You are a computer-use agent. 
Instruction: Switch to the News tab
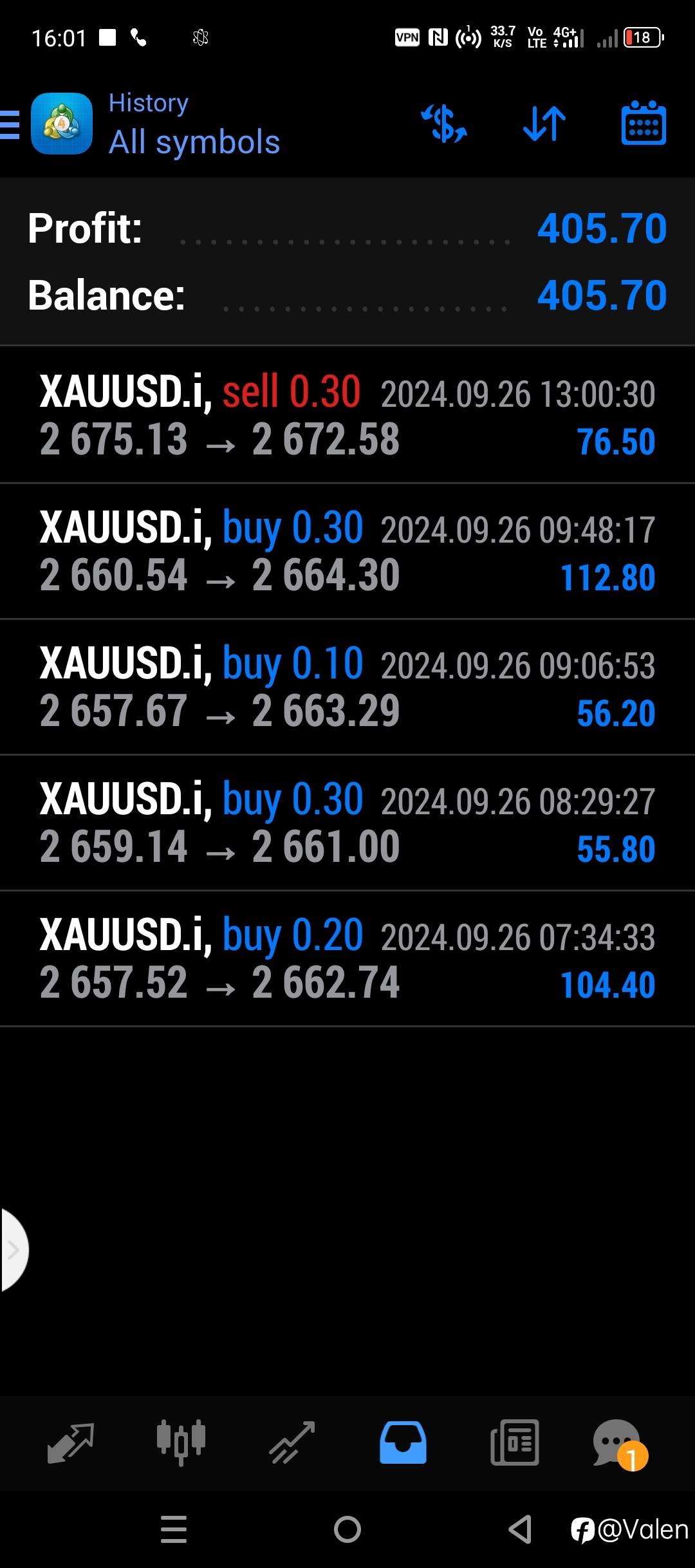pyautogui.click(x=514, y=1443)
